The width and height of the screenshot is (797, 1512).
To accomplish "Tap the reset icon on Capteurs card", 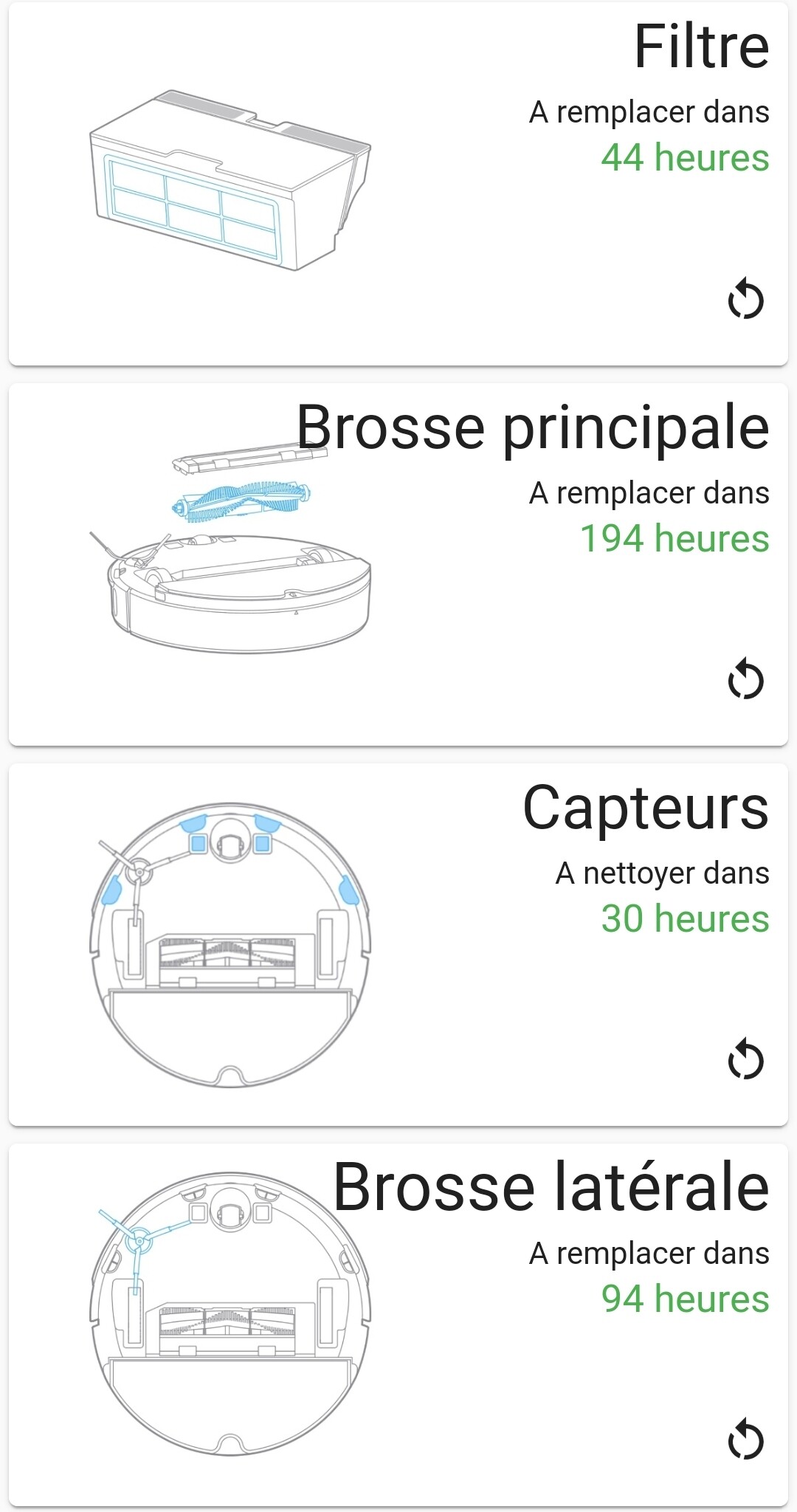I will (x=745, y=1059).
